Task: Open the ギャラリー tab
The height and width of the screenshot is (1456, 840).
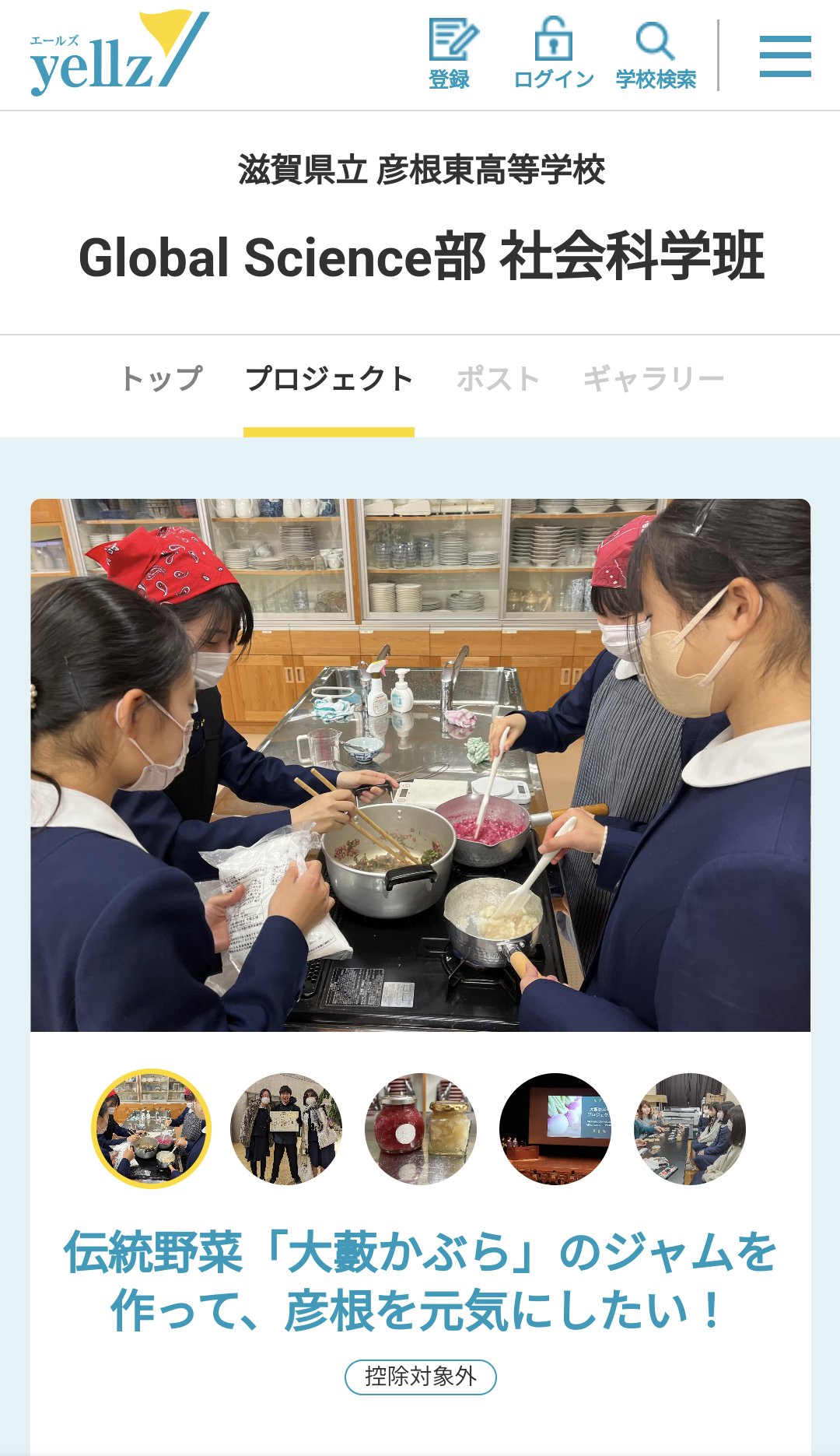Action: (x=654, y=379)
